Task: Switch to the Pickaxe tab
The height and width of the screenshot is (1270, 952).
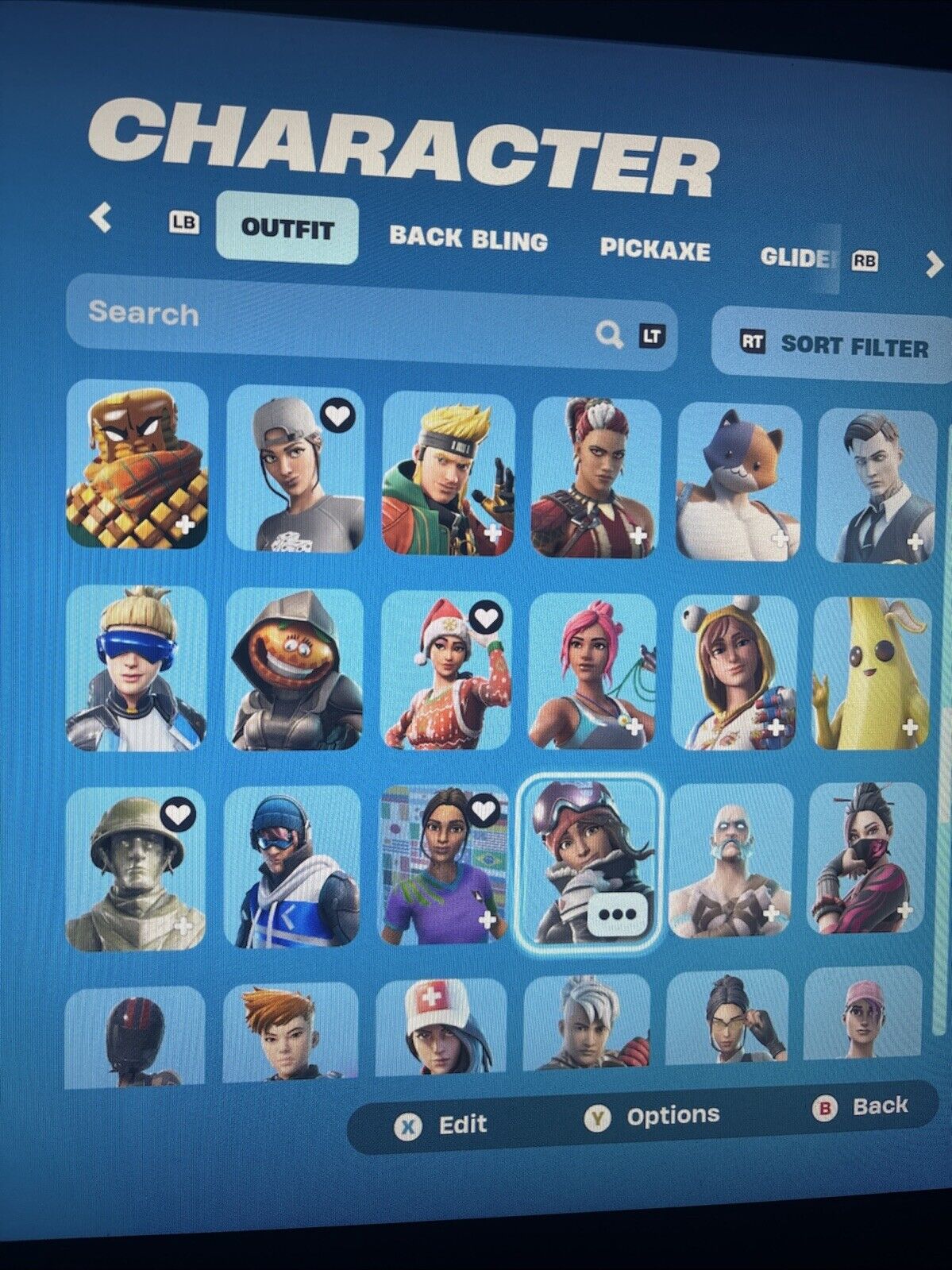Action: tap(654, 249)
